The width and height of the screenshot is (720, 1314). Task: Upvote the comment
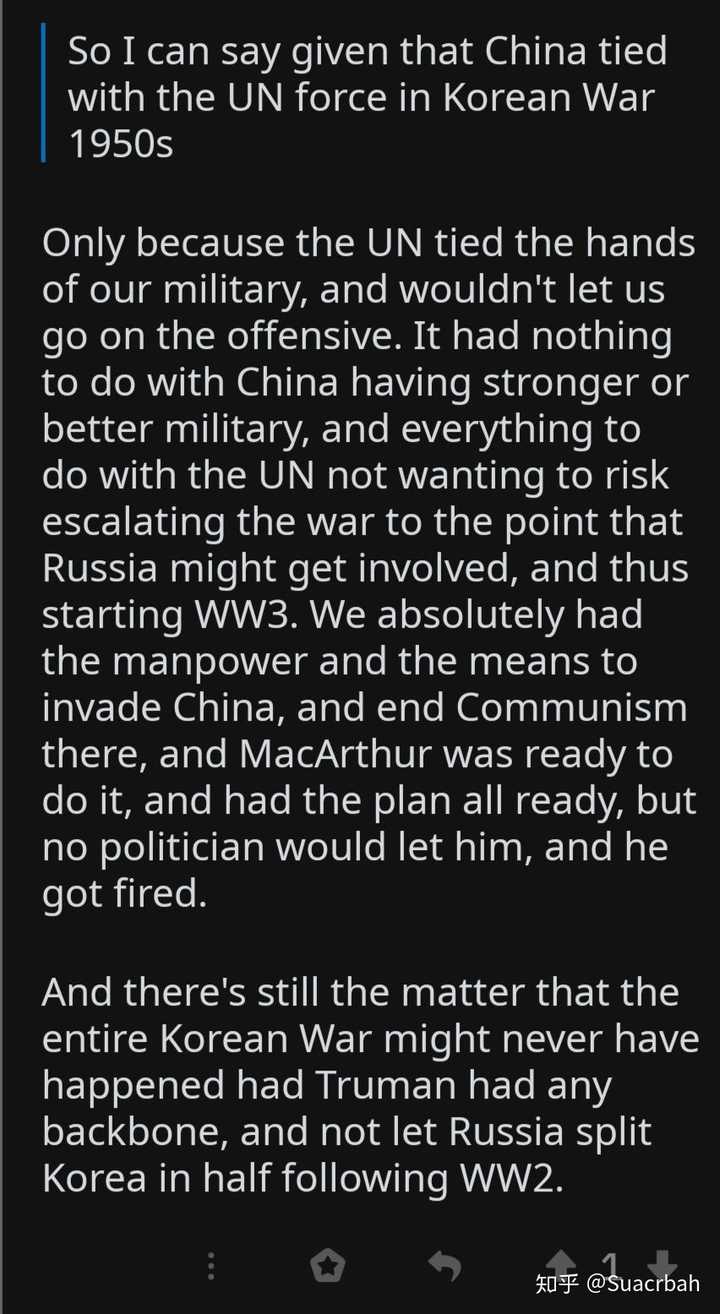click(x=559, y=1266)
